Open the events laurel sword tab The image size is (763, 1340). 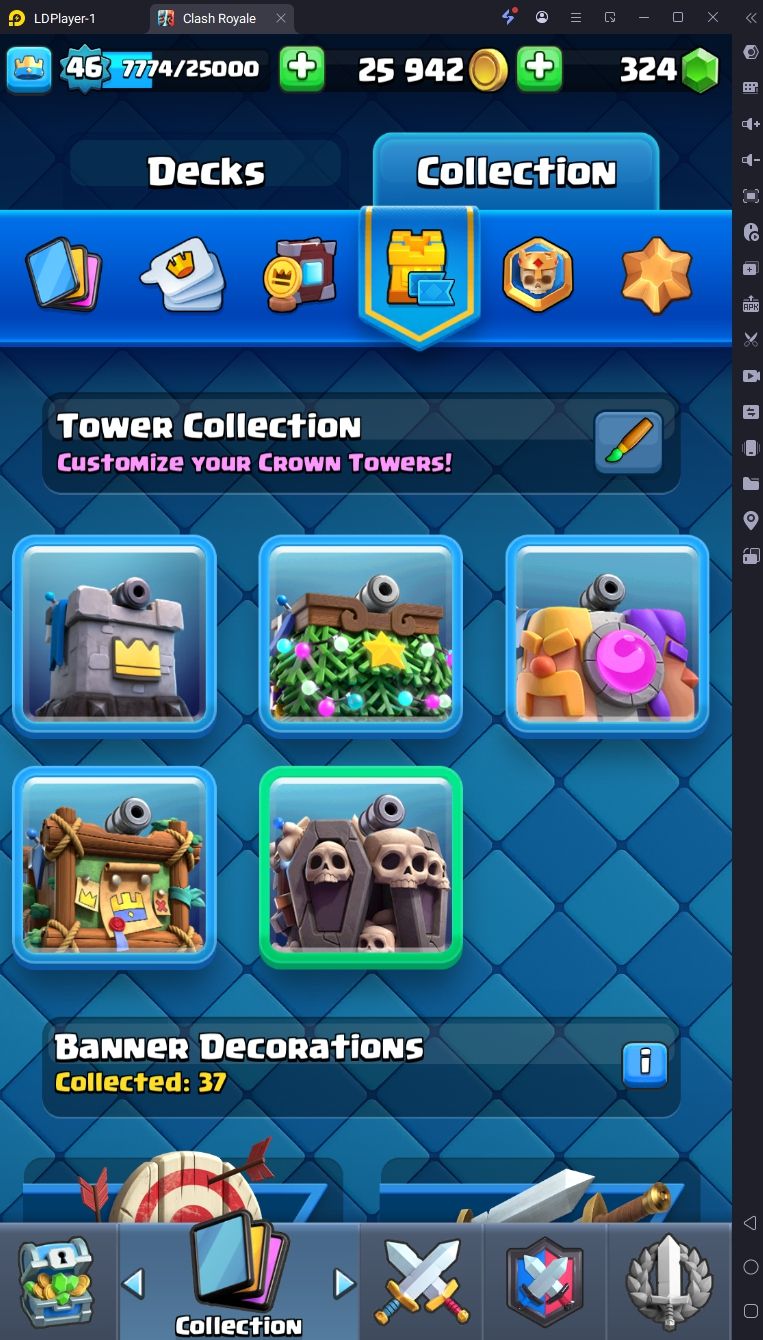click(x=668, y=1281)
